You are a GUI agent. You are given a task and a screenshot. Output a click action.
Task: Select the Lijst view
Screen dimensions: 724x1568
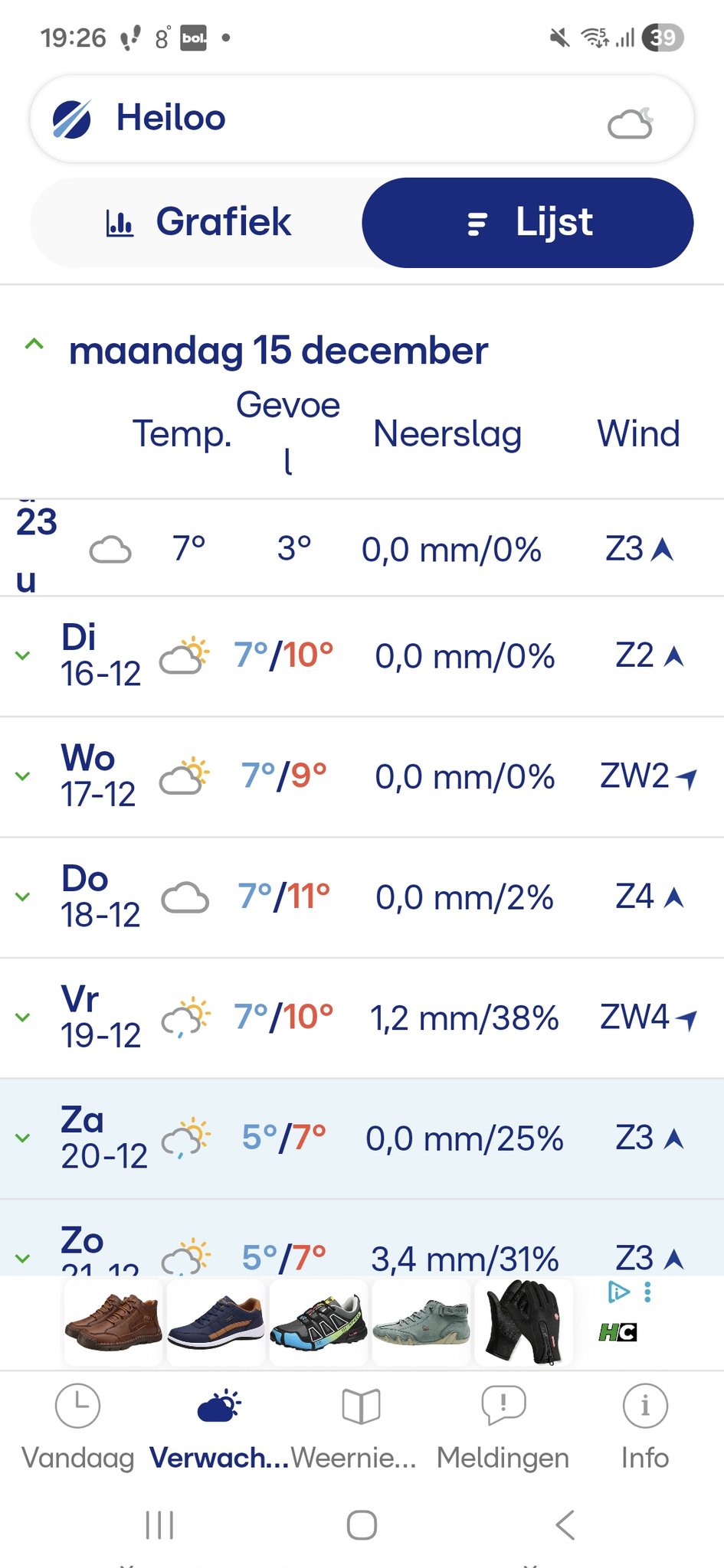pos(528,223)
